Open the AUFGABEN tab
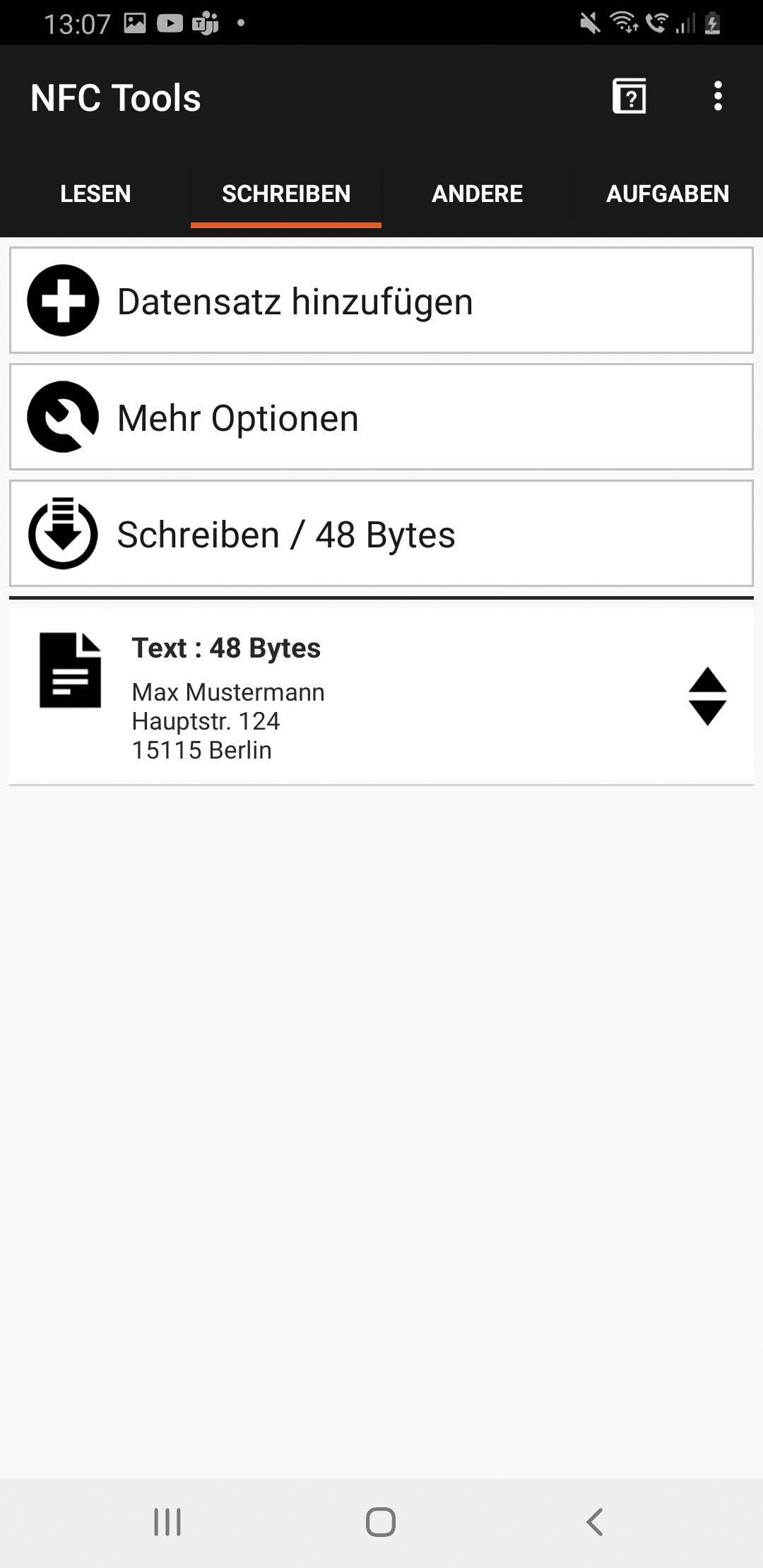 tap(667, 194)
